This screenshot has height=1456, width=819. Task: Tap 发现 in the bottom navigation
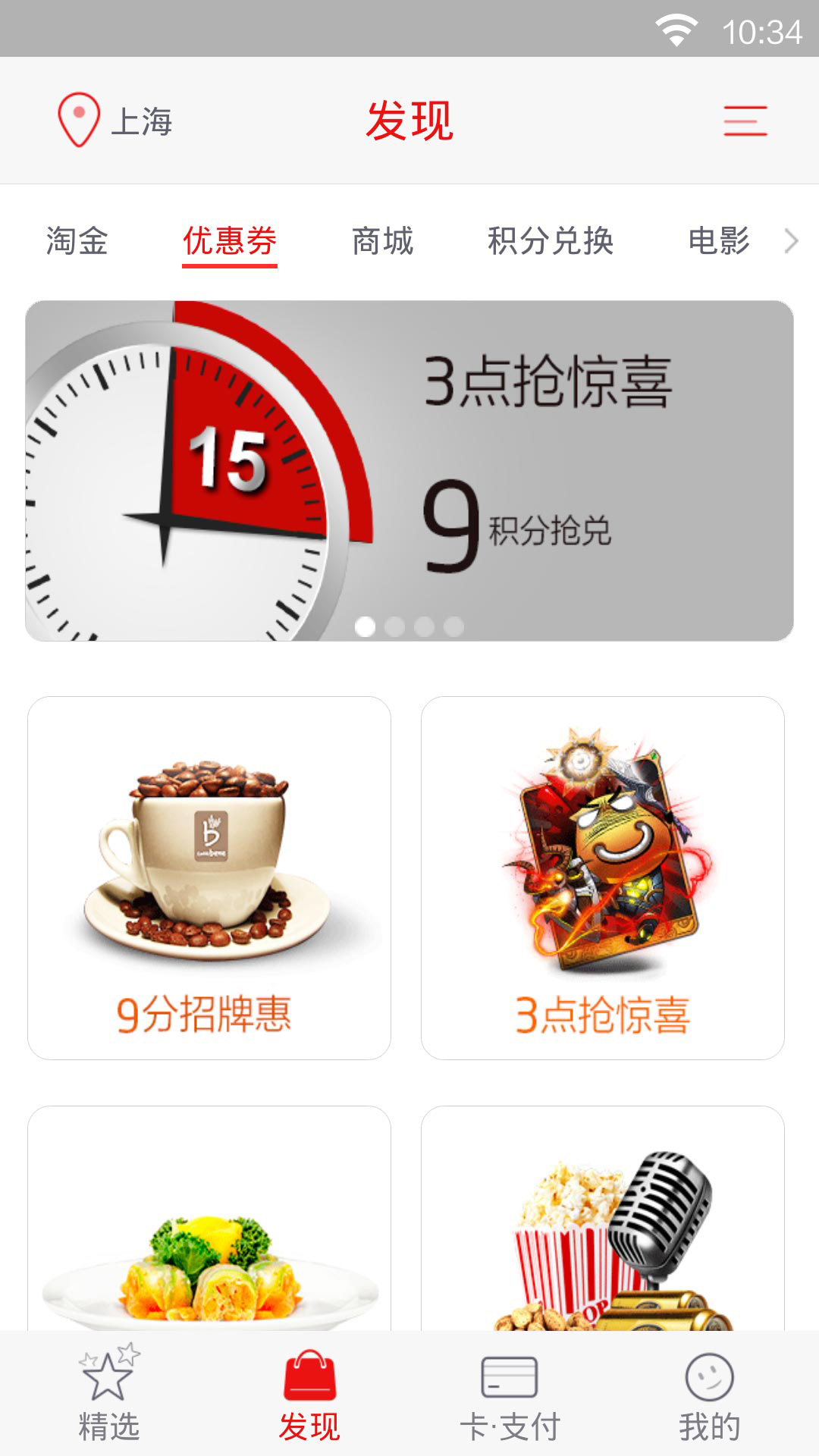coord(309,1394)
